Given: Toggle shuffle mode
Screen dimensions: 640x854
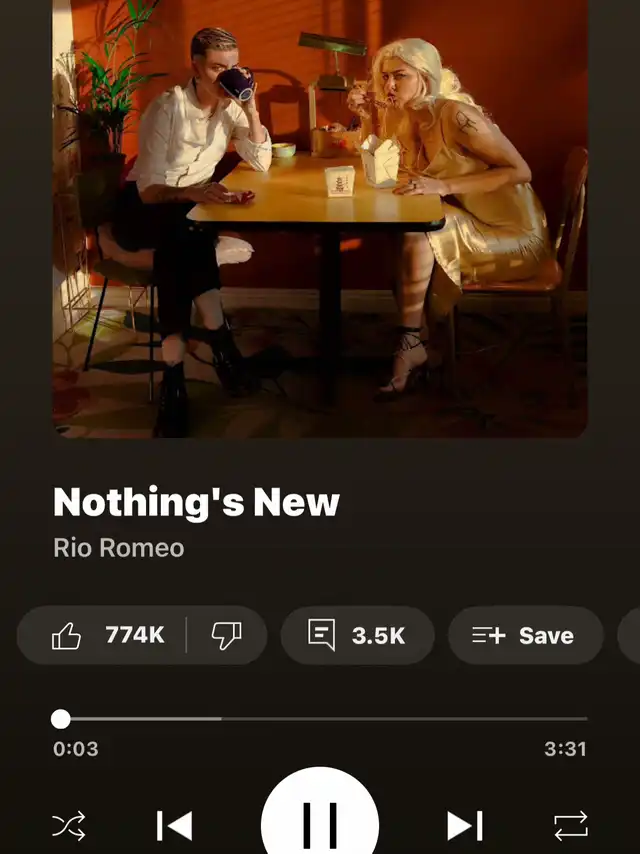Looking at the screenshot, I should (69, 826).
